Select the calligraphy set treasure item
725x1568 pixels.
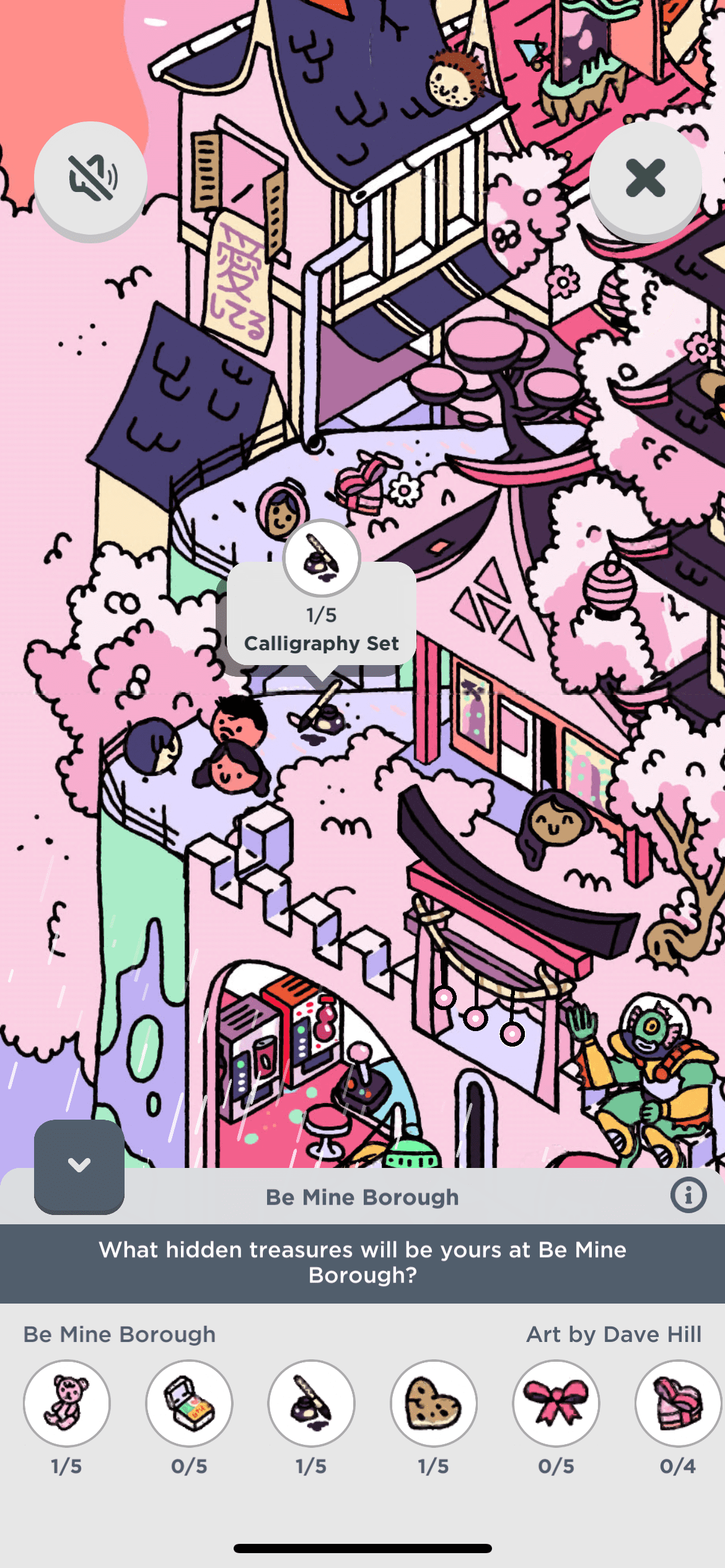click(311, 1403)
